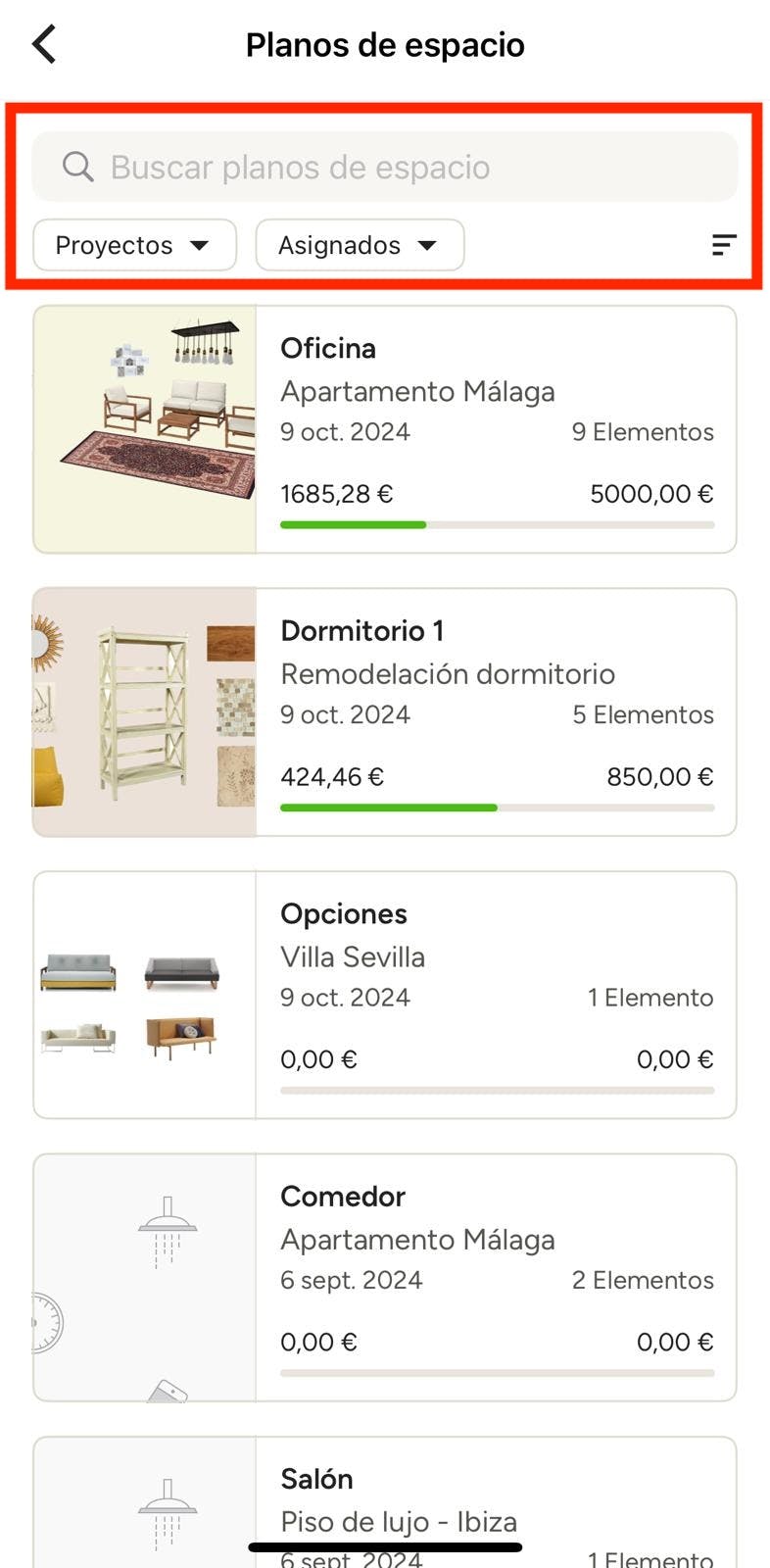Expand the Asignados filter dropdown
This screenshot has height=1568, width=770.
click(360, 245)
